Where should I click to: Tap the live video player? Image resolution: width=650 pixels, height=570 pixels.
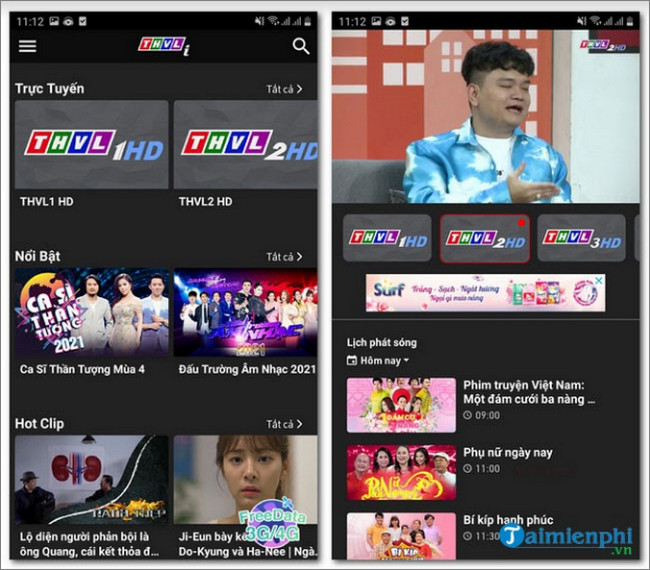[x=485, y=116]
